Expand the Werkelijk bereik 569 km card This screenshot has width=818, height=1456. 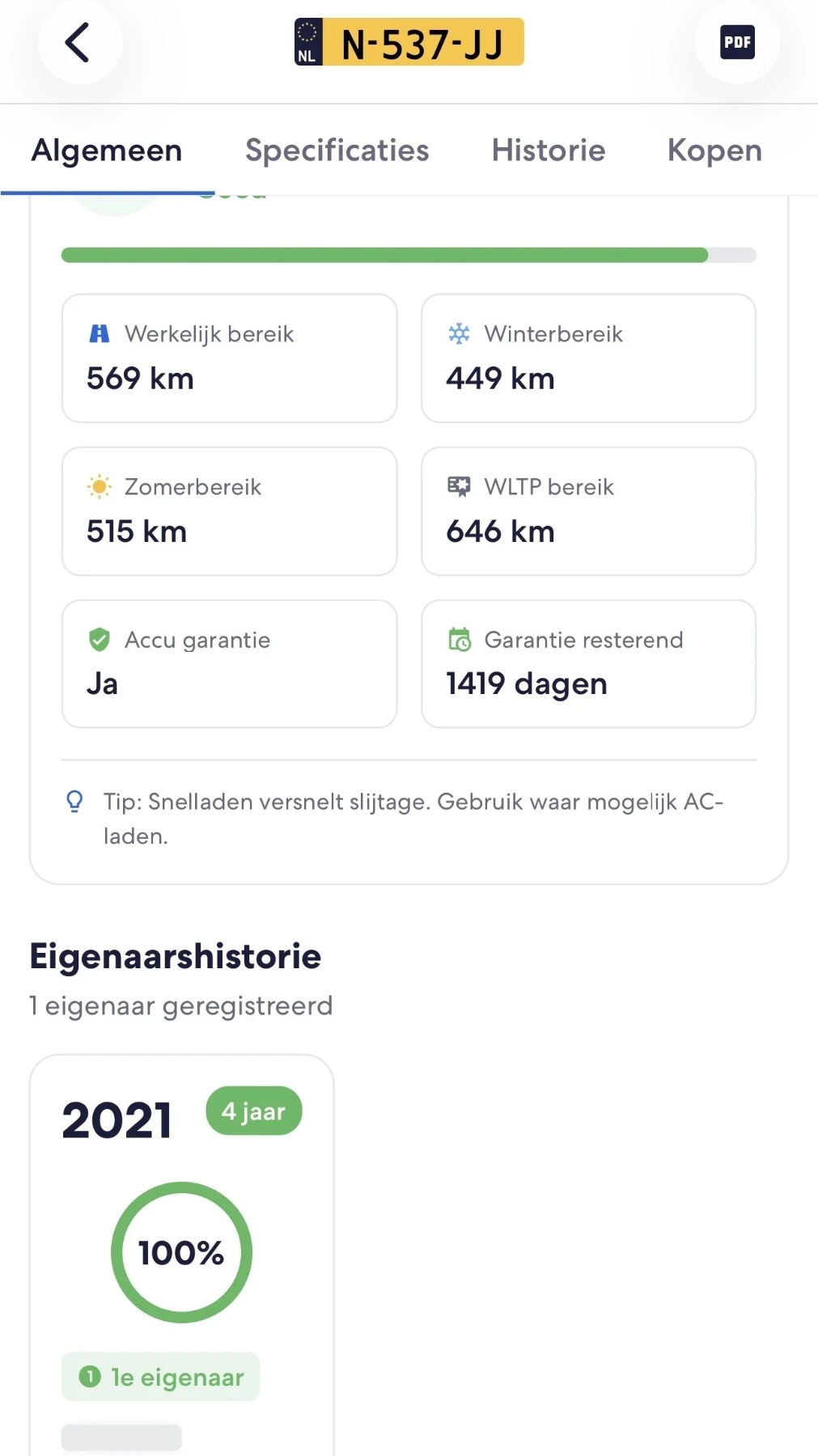click(x=229, y=358)
